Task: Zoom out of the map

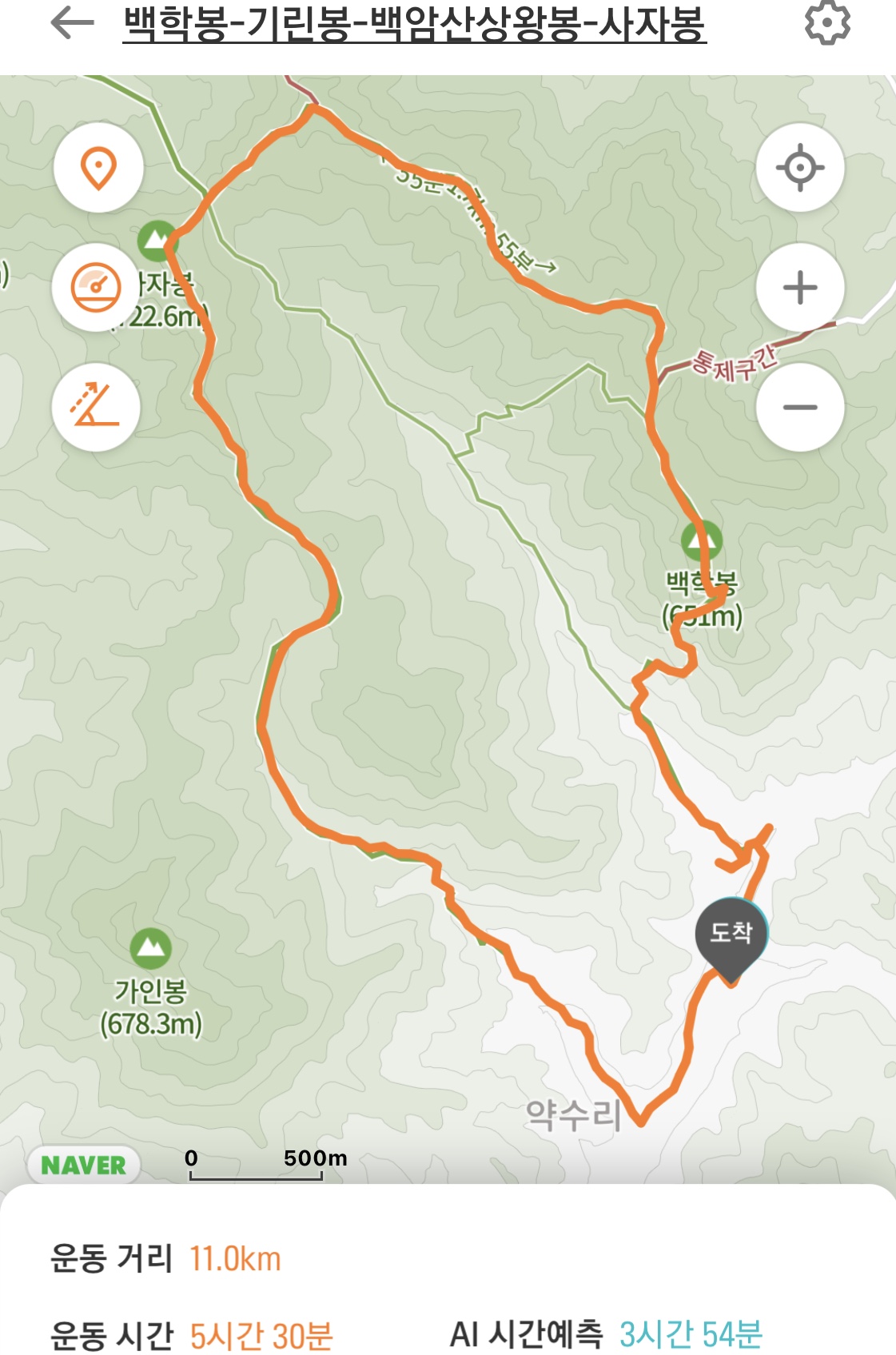Action: point(800,407)
